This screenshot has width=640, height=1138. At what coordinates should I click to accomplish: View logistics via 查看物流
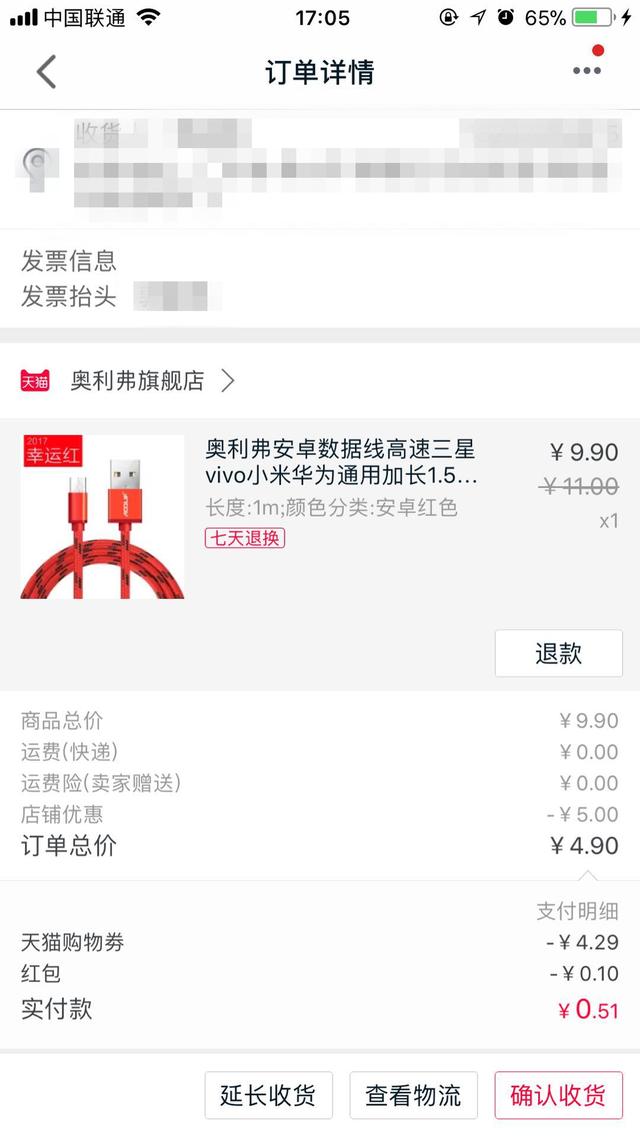(413, 1095)
